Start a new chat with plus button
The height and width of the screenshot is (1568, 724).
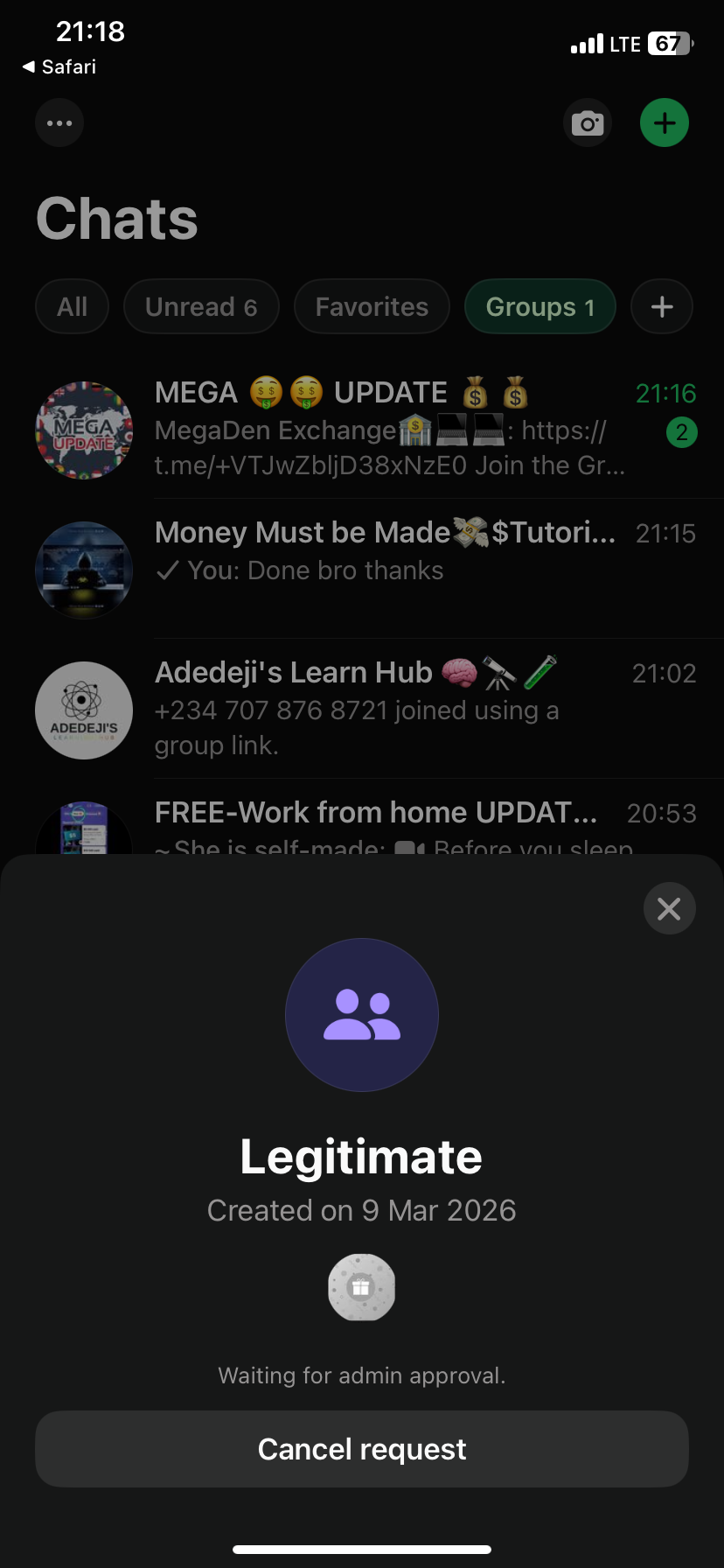tap(665, 123)
